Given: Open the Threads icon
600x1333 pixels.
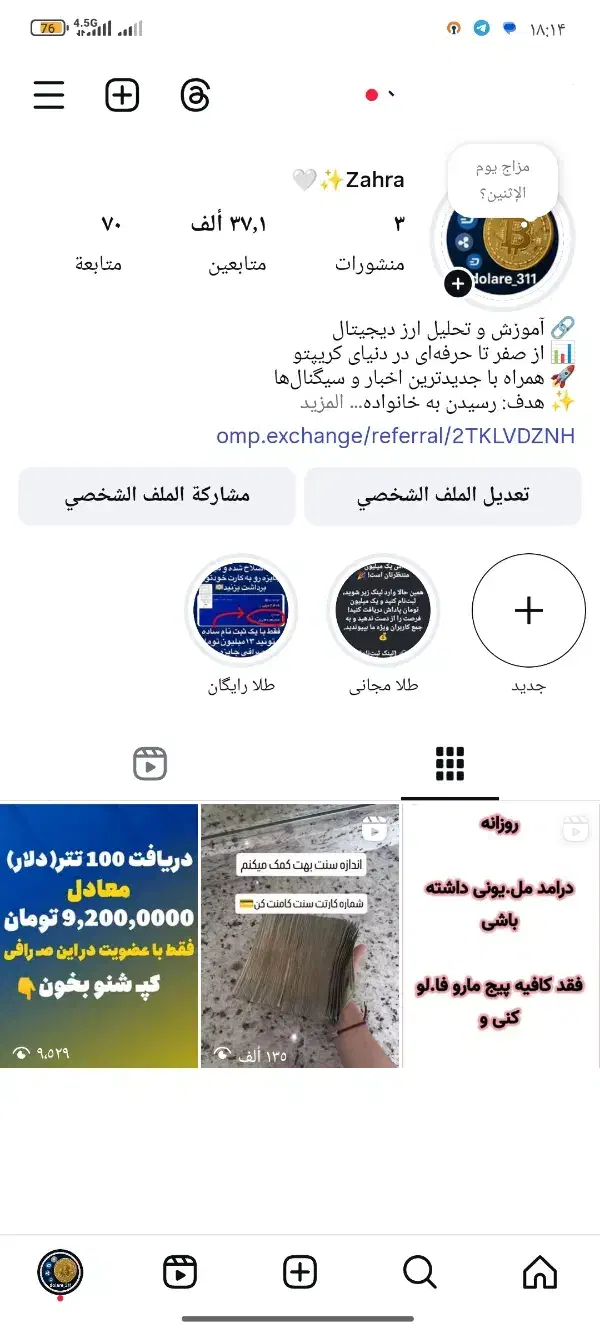Looking at the screenshot, I should (x=195, y=95).
